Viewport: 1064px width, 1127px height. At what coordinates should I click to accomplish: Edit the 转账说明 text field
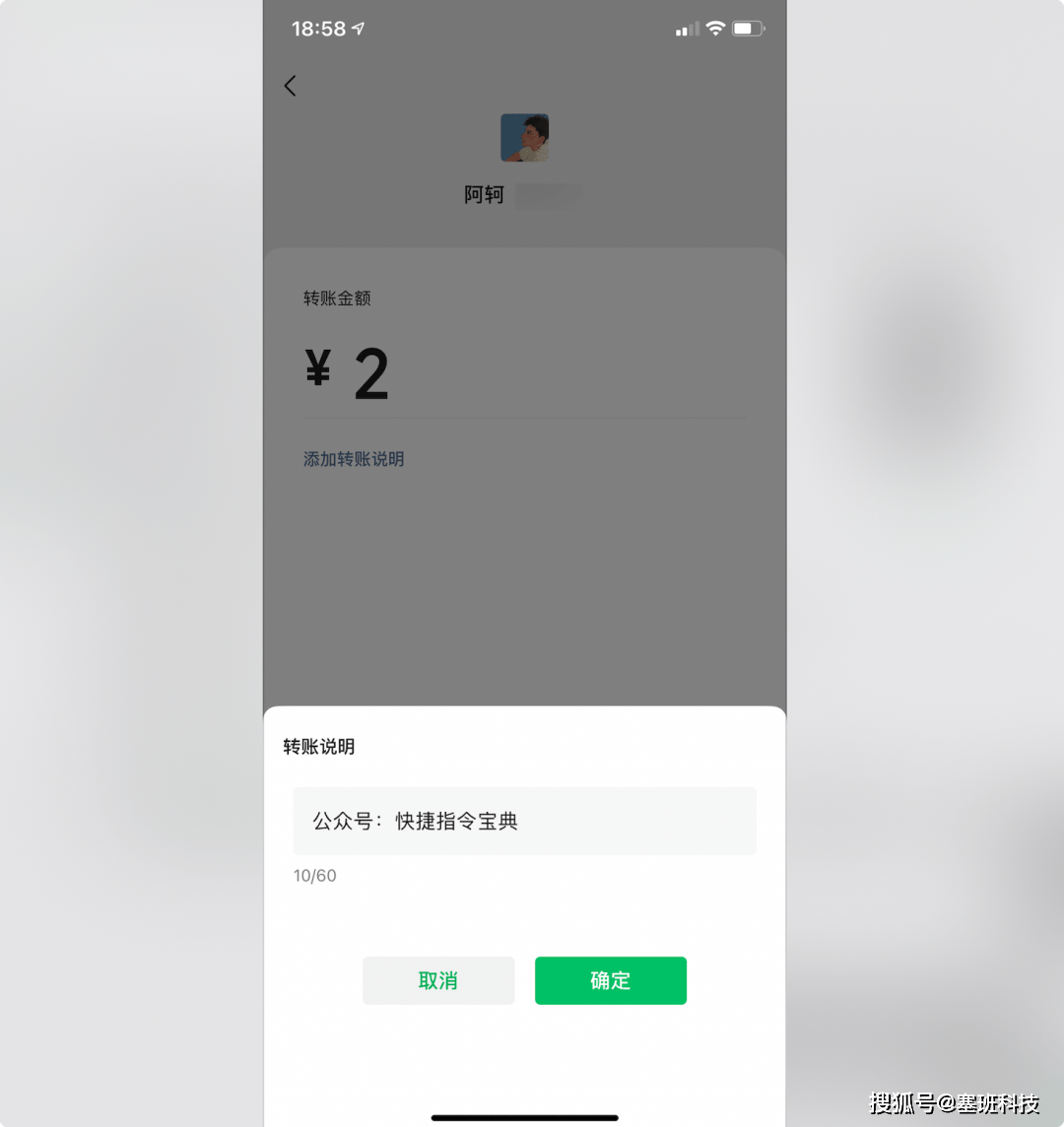(x=524, y=821)
